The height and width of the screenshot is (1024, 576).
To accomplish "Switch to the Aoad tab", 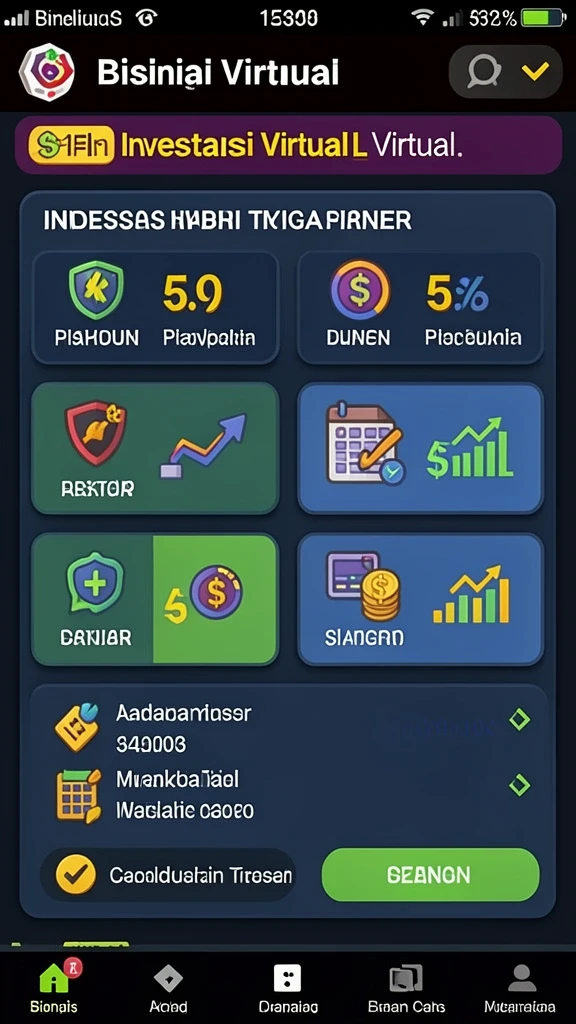I will [x=168, y=987].
